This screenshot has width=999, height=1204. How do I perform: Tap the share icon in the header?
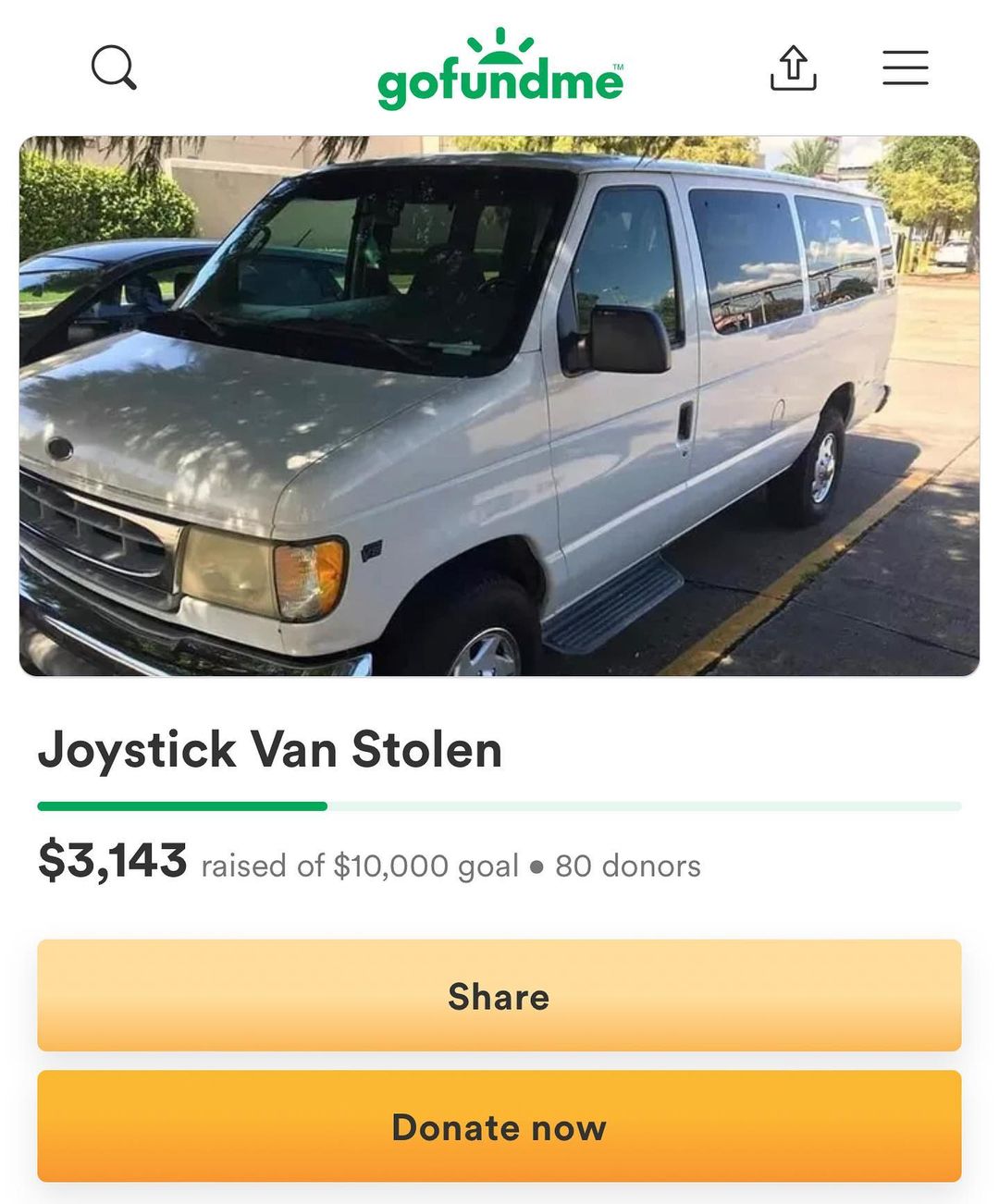coord(793,68)
